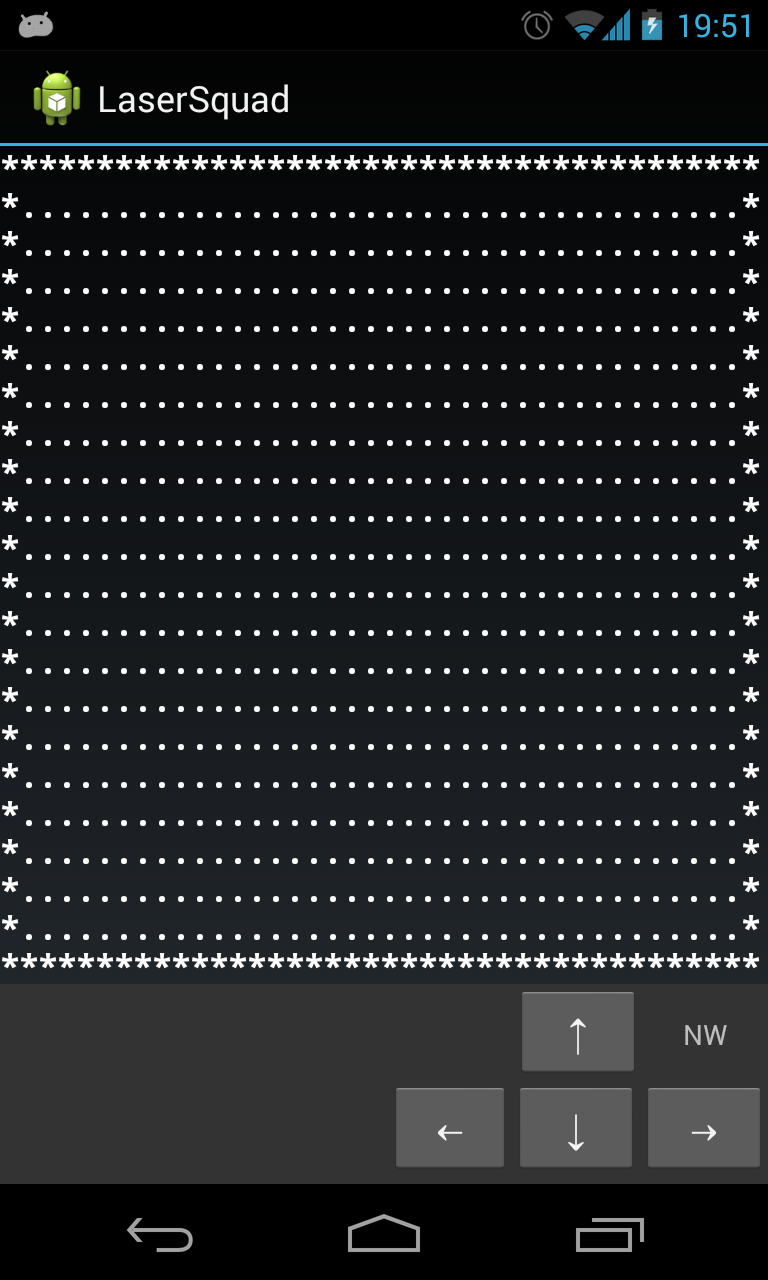The width and height of the screenshot is (768, 1280).
Task: Move left with the left arrow button
Action: point(450,1128)
